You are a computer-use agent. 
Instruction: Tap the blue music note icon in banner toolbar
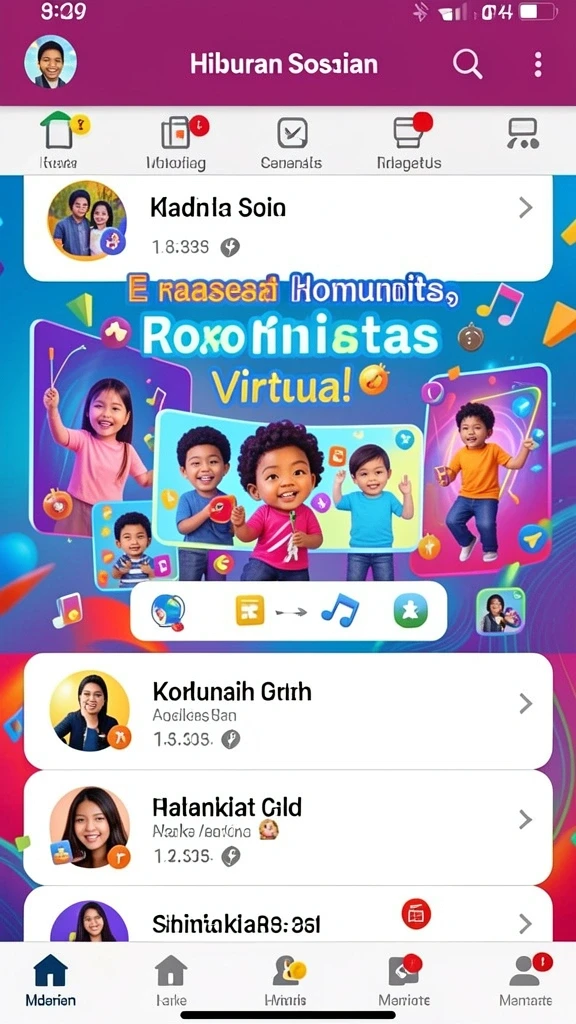[x=341, y=611]
